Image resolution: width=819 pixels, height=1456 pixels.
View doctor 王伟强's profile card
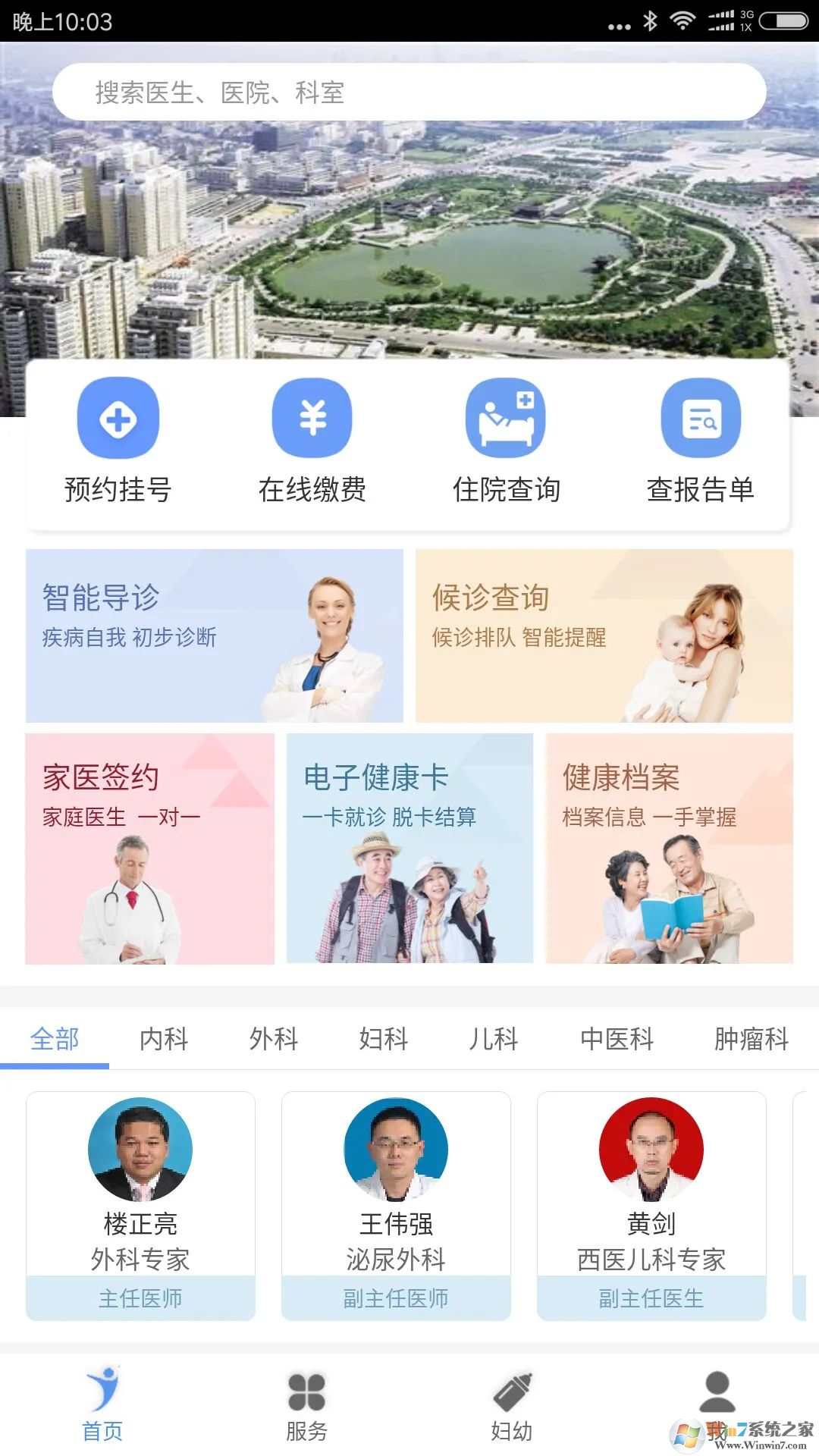[396, 1206]
